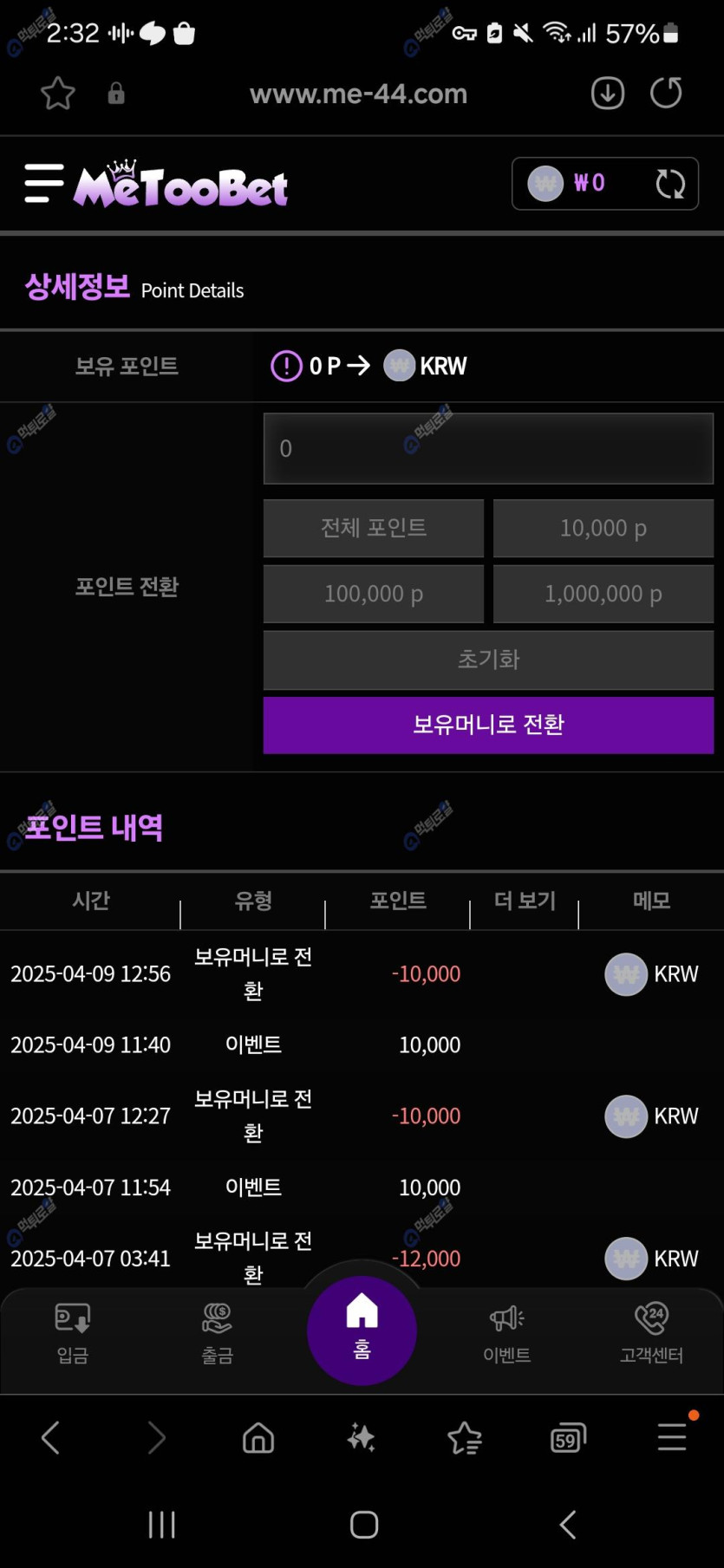Refresh the ₩0 balance
The image size is (724, 1568).
coord(670,184)
